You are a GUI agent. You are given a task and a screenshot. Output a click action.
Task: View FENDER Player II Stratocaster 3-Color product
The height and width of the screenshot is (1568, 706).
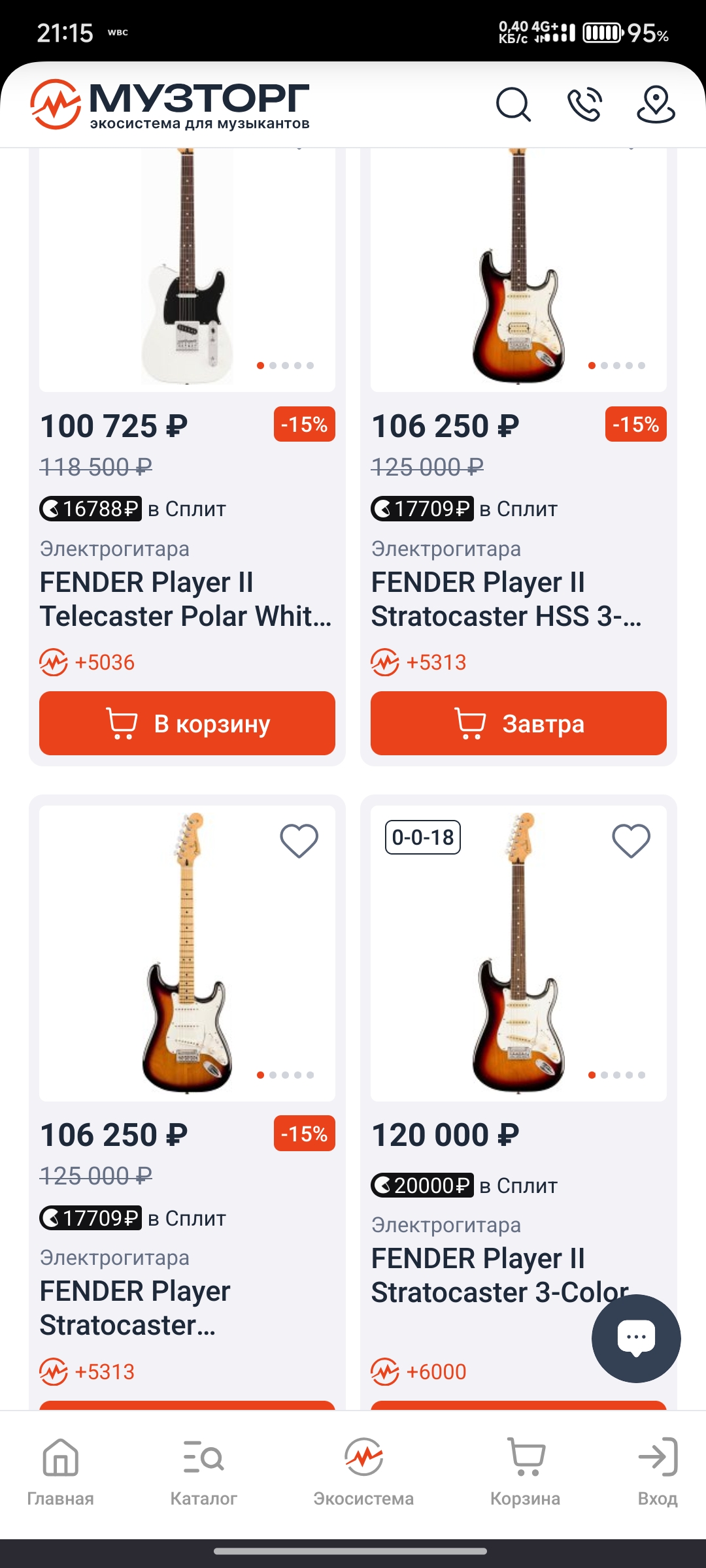point(484,1275)
